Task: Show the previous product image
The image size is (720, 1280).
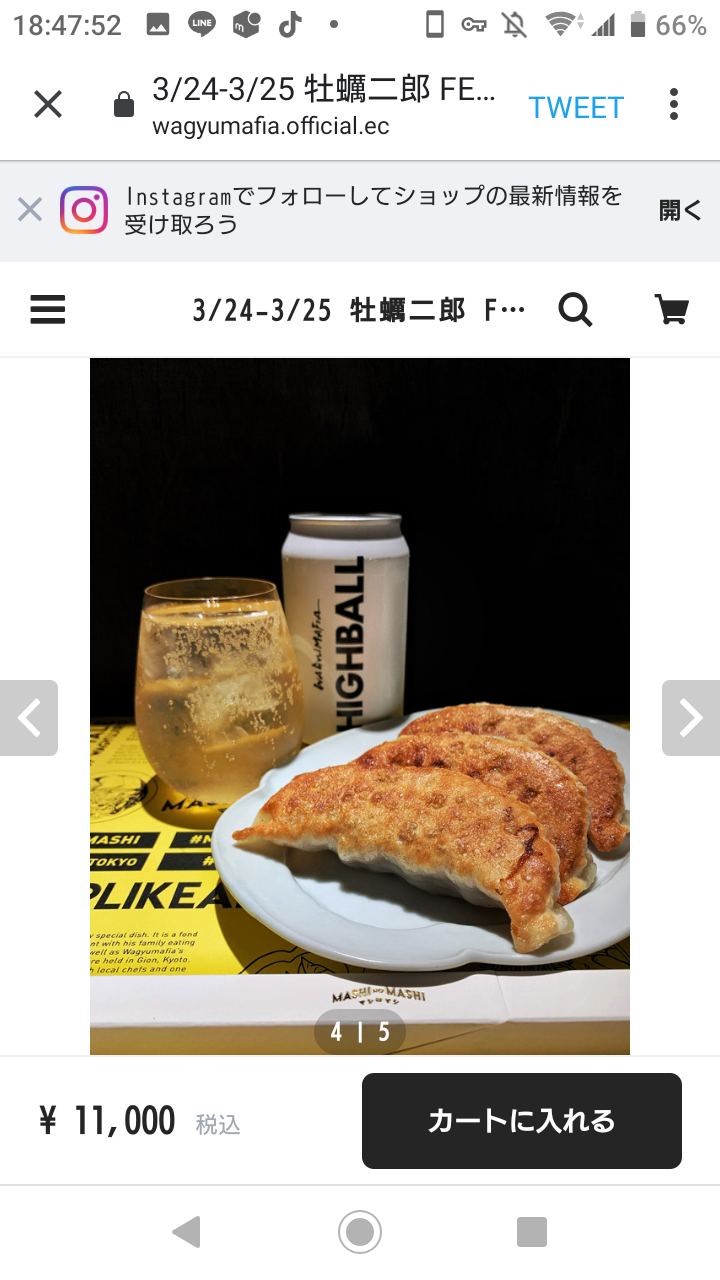Action: (29, 717)
